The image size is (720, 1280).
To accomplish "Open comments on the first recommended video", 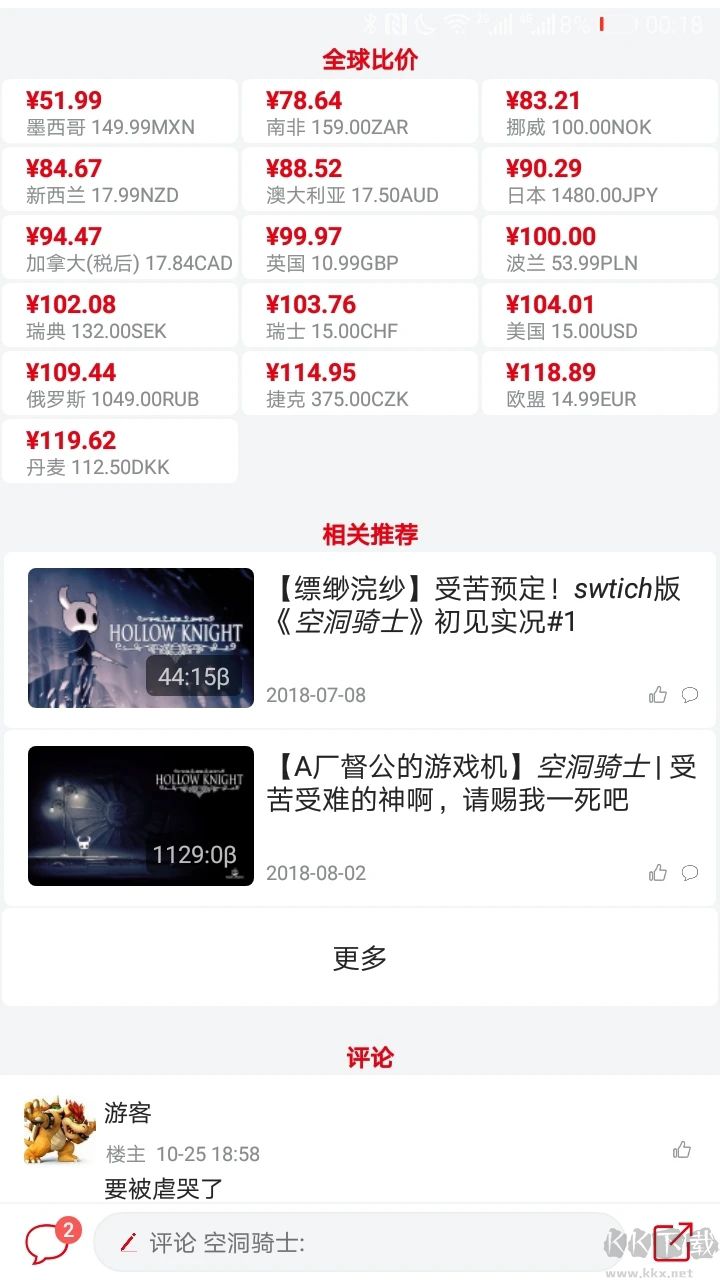I will (691, 695).
